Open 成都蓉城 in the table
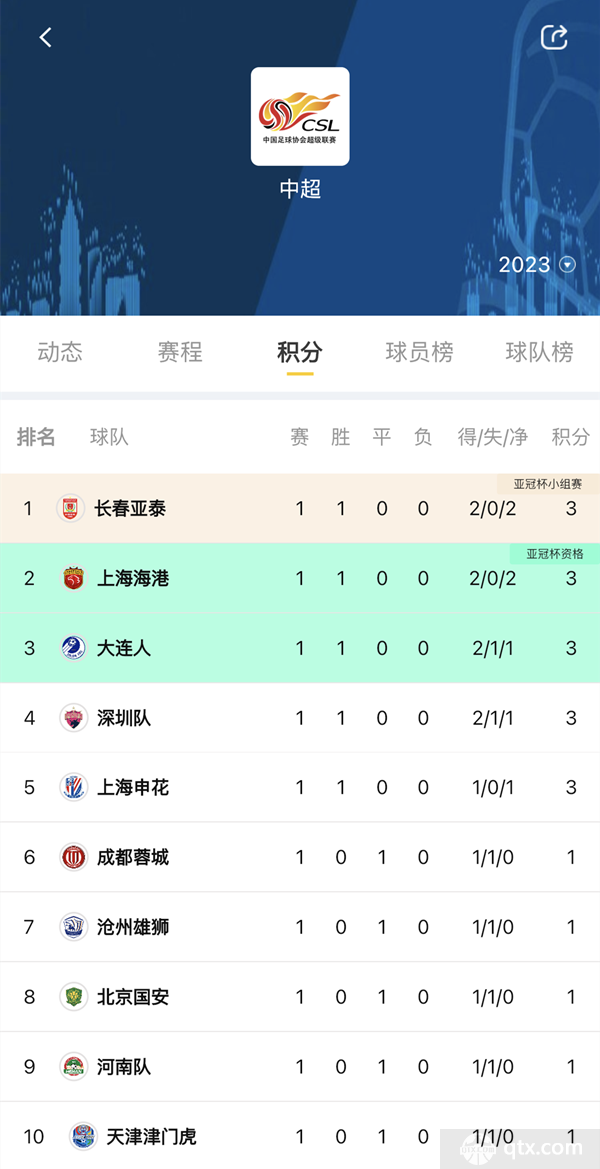 click(x=300, y=857)
